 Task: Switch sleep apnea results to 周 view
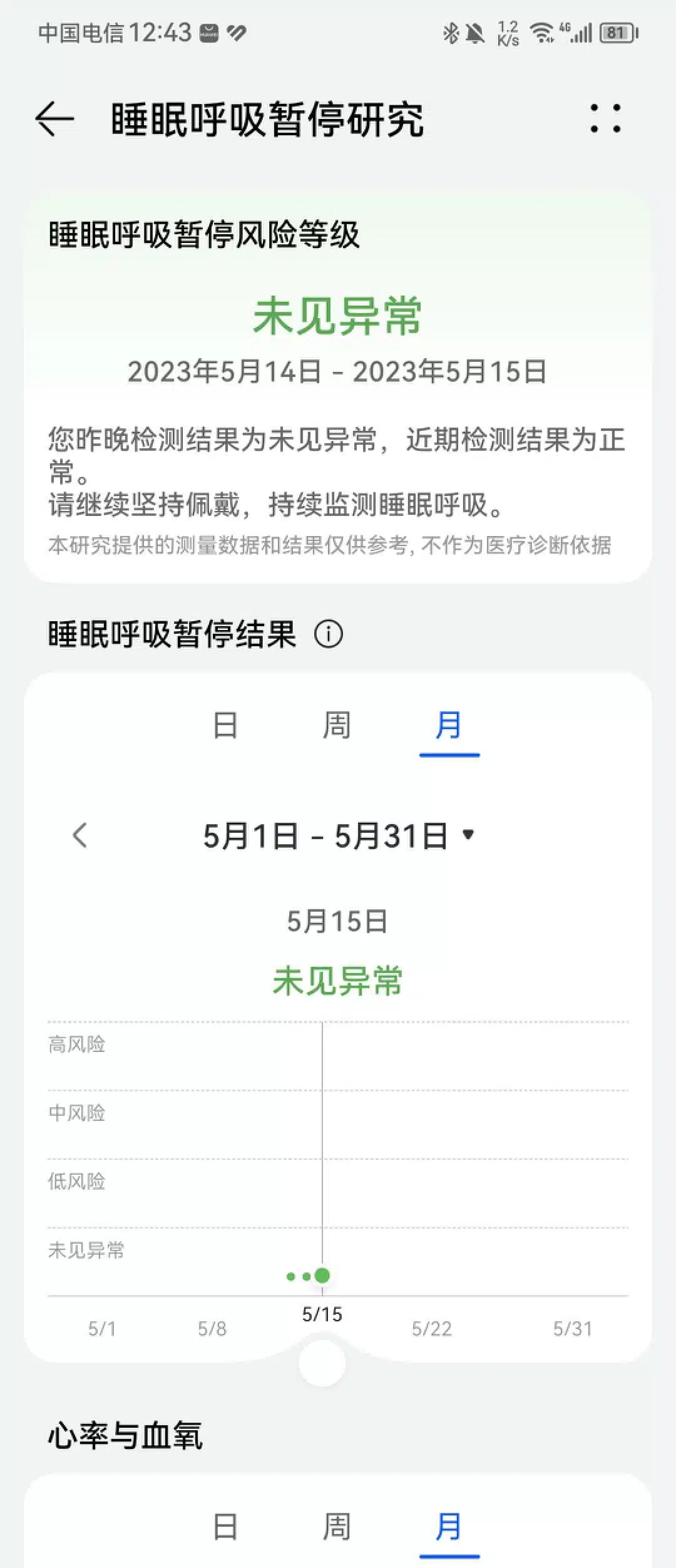click(337, 726)
